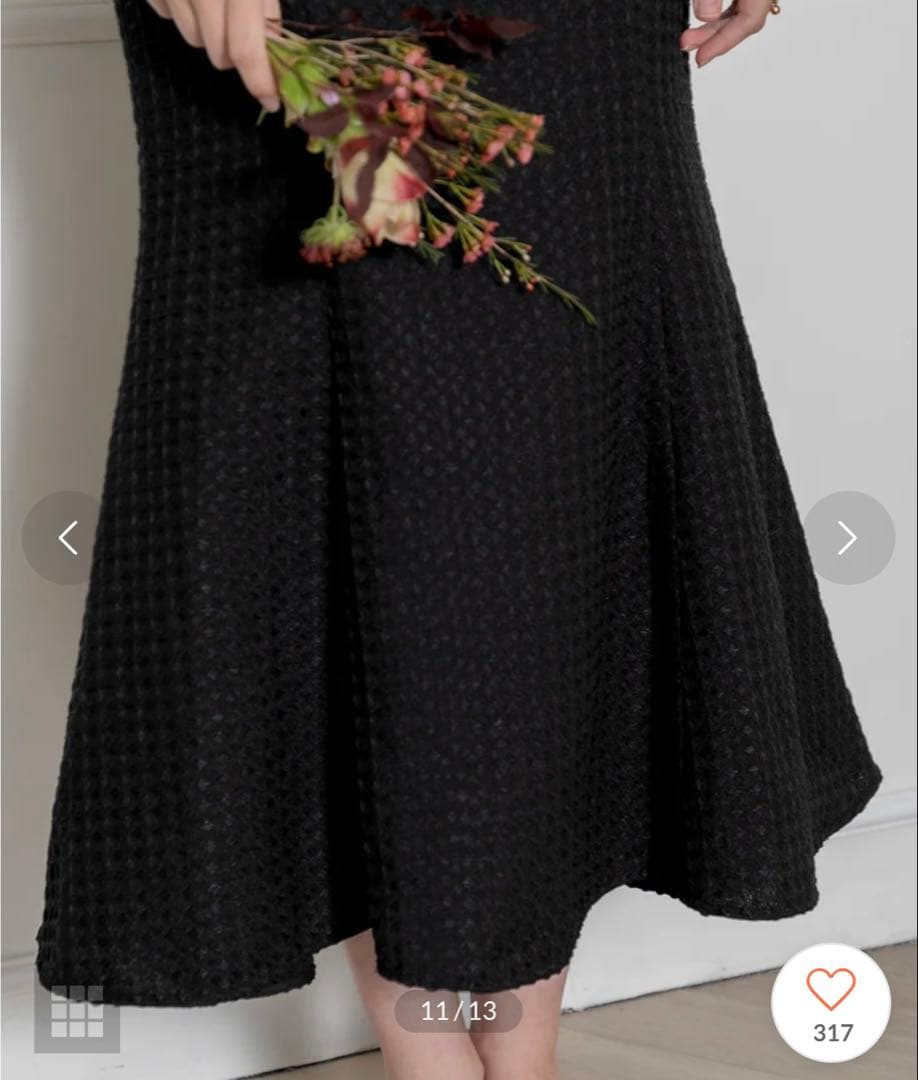The width and height of the screenshot is (918, 1080).
Task: Show the next product photo
Action: click(x=848, y=538)
